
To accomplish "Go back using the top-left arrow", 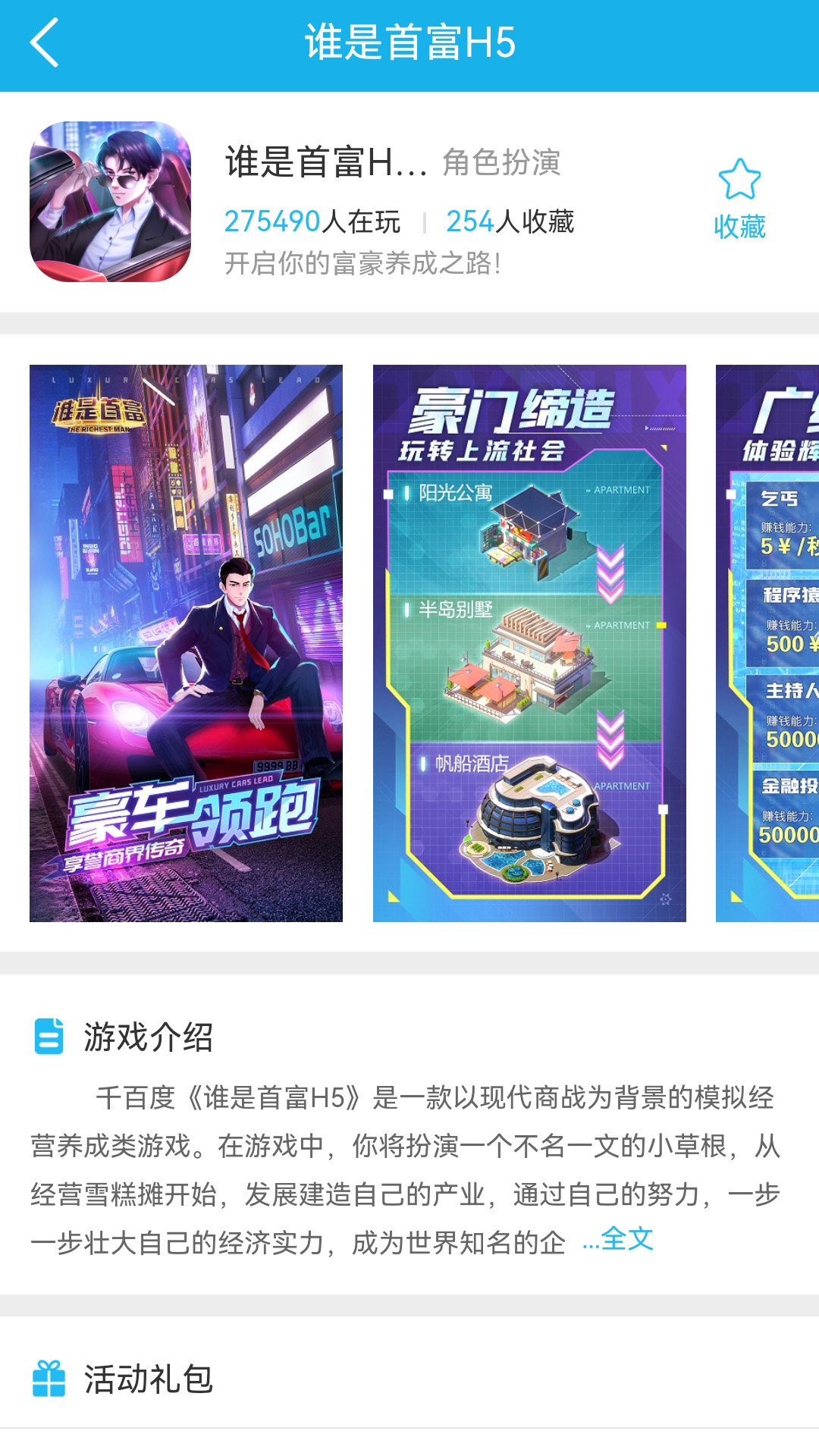I will tap(45, 43).
